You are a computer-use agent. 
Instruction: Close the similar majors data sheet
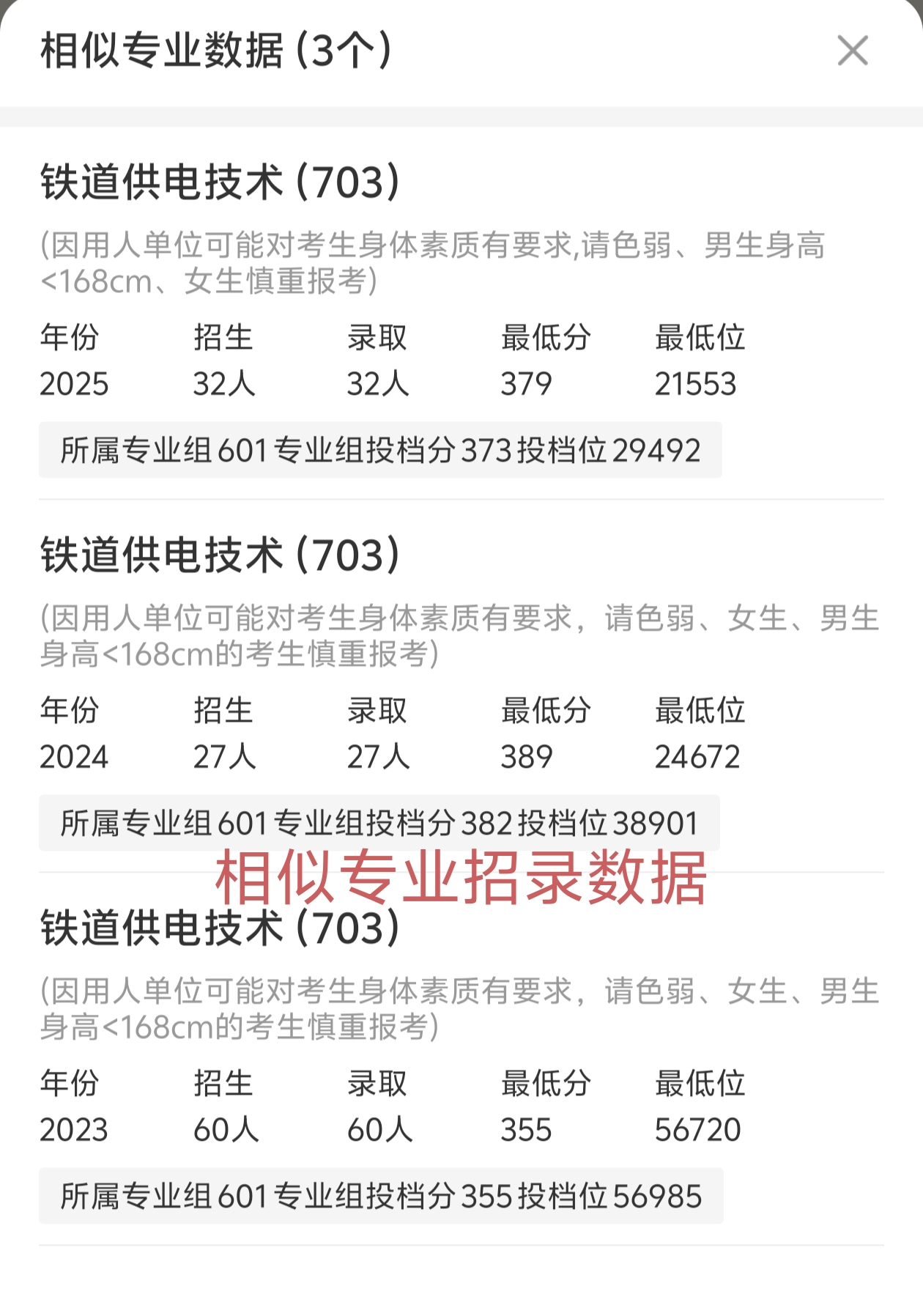(x=852, y=51)
